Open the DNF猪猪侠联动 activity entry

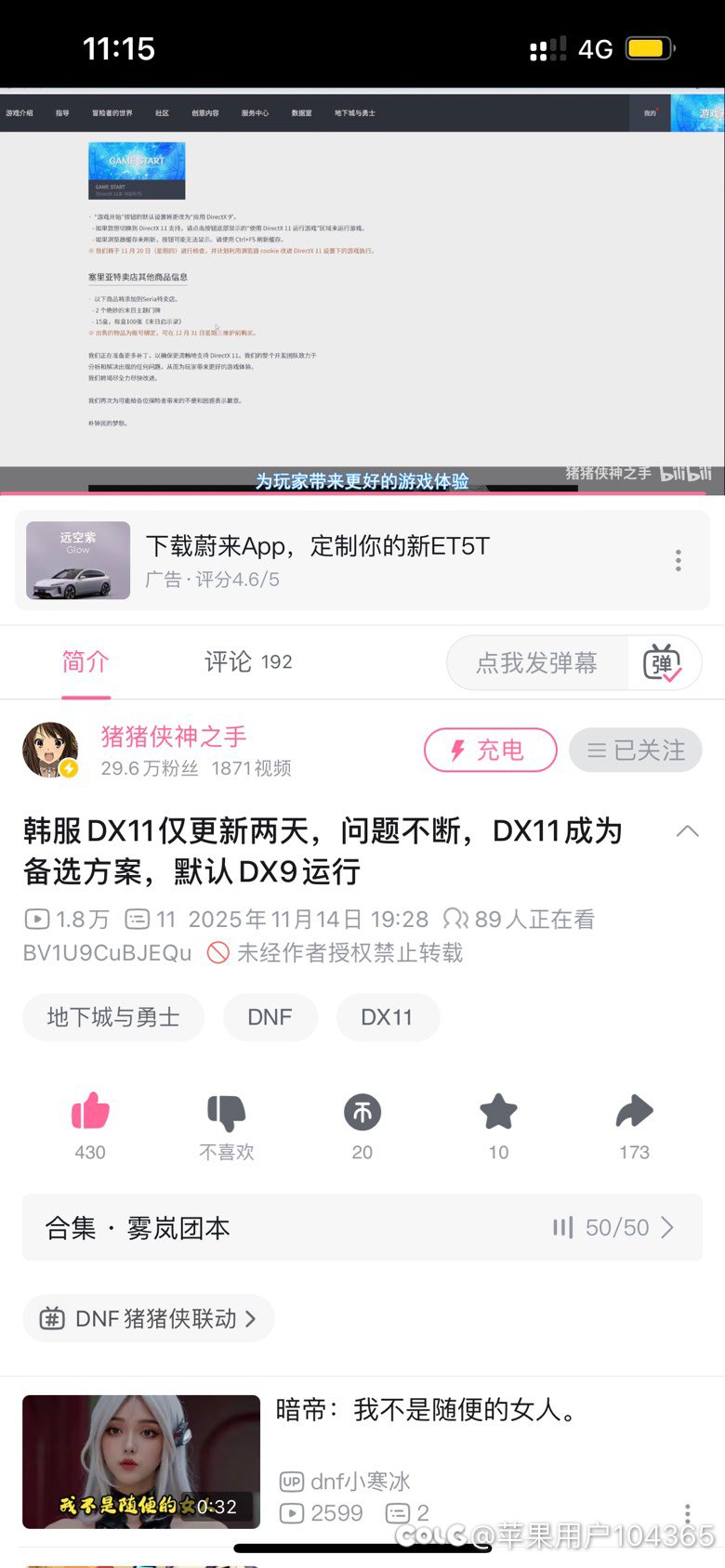point(148,1318)
